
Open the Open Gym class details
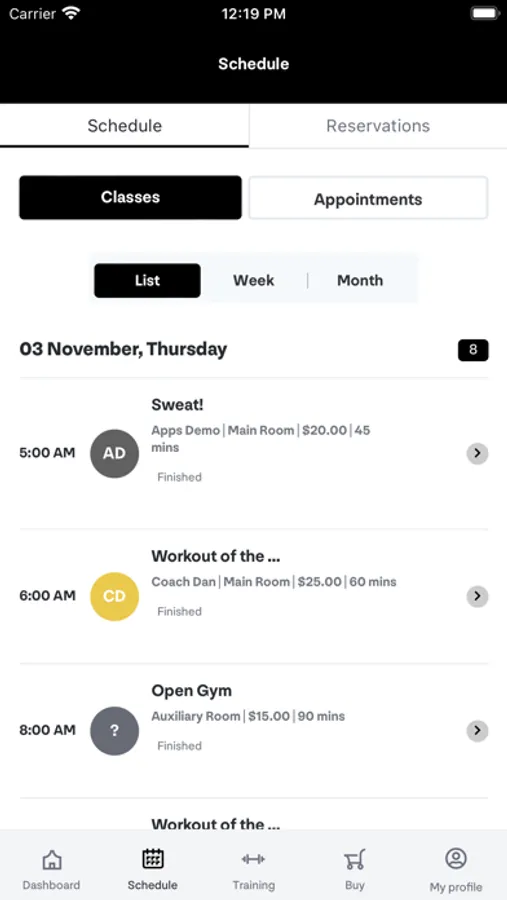254,731
